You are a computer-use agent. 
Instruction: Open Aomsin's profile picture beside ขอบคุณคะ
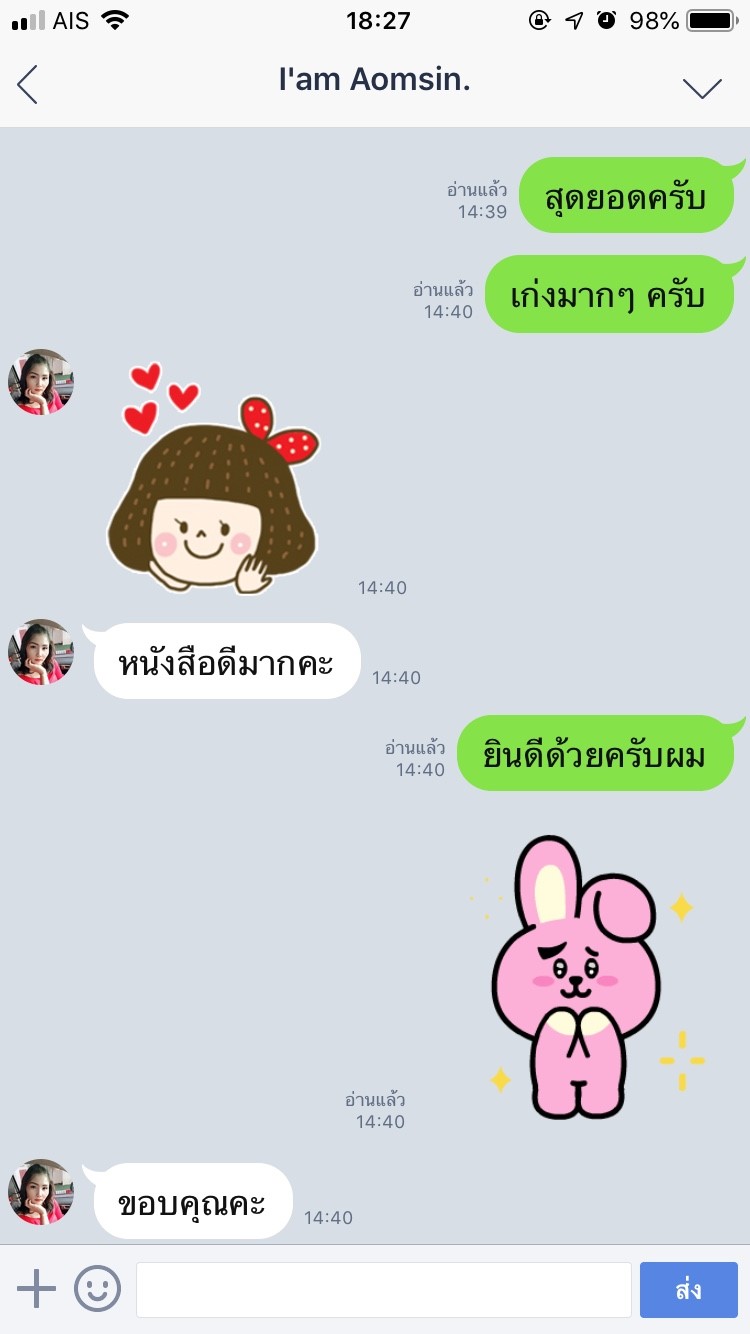[x=41, y=1192]
